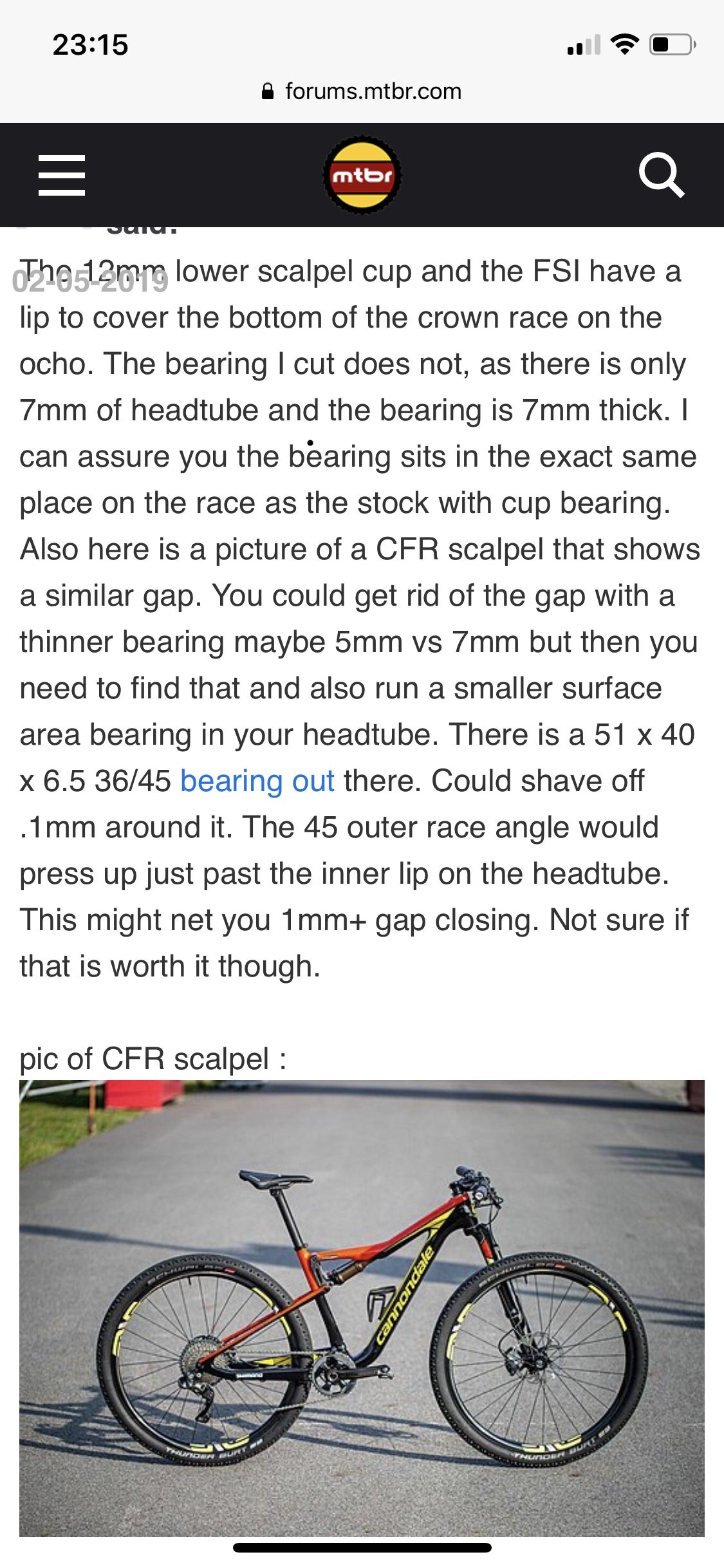
Task: Open the hamburger navigation menu
Action: [62, 175]
